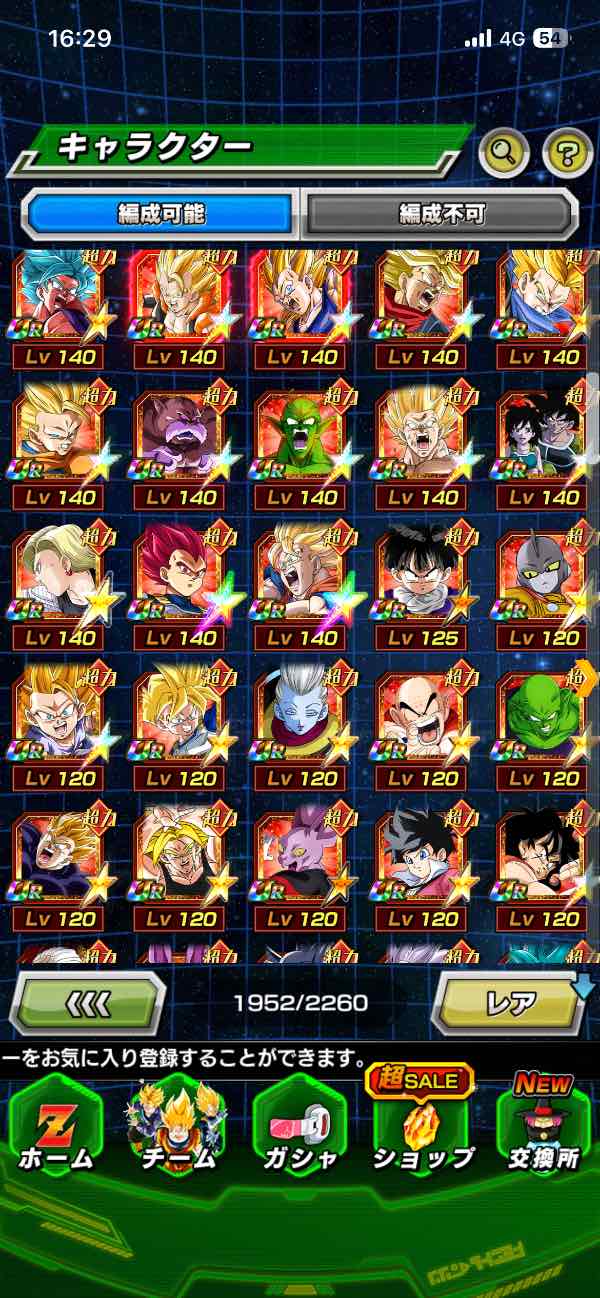Switch to the 編成可能 tab
The image size is (600, 1298).
coord(161,214)
